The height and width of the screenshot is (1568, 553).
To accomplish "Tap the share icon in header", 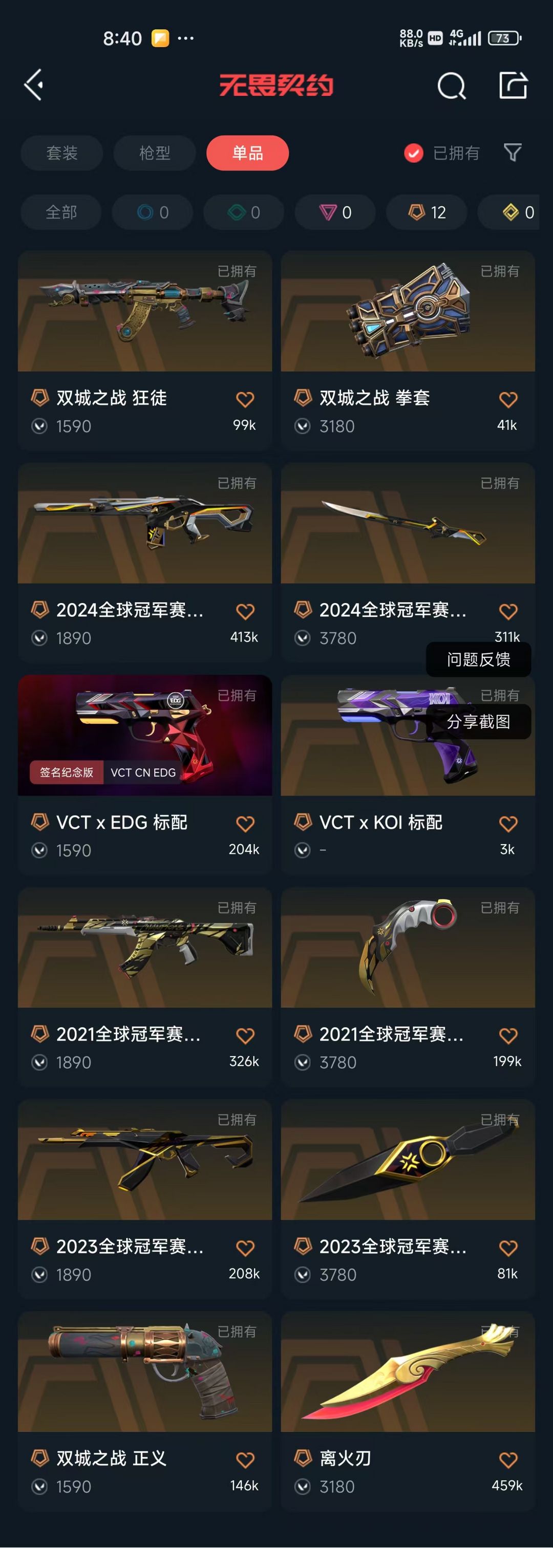I will pyautogui.click(x=513, y=85).
